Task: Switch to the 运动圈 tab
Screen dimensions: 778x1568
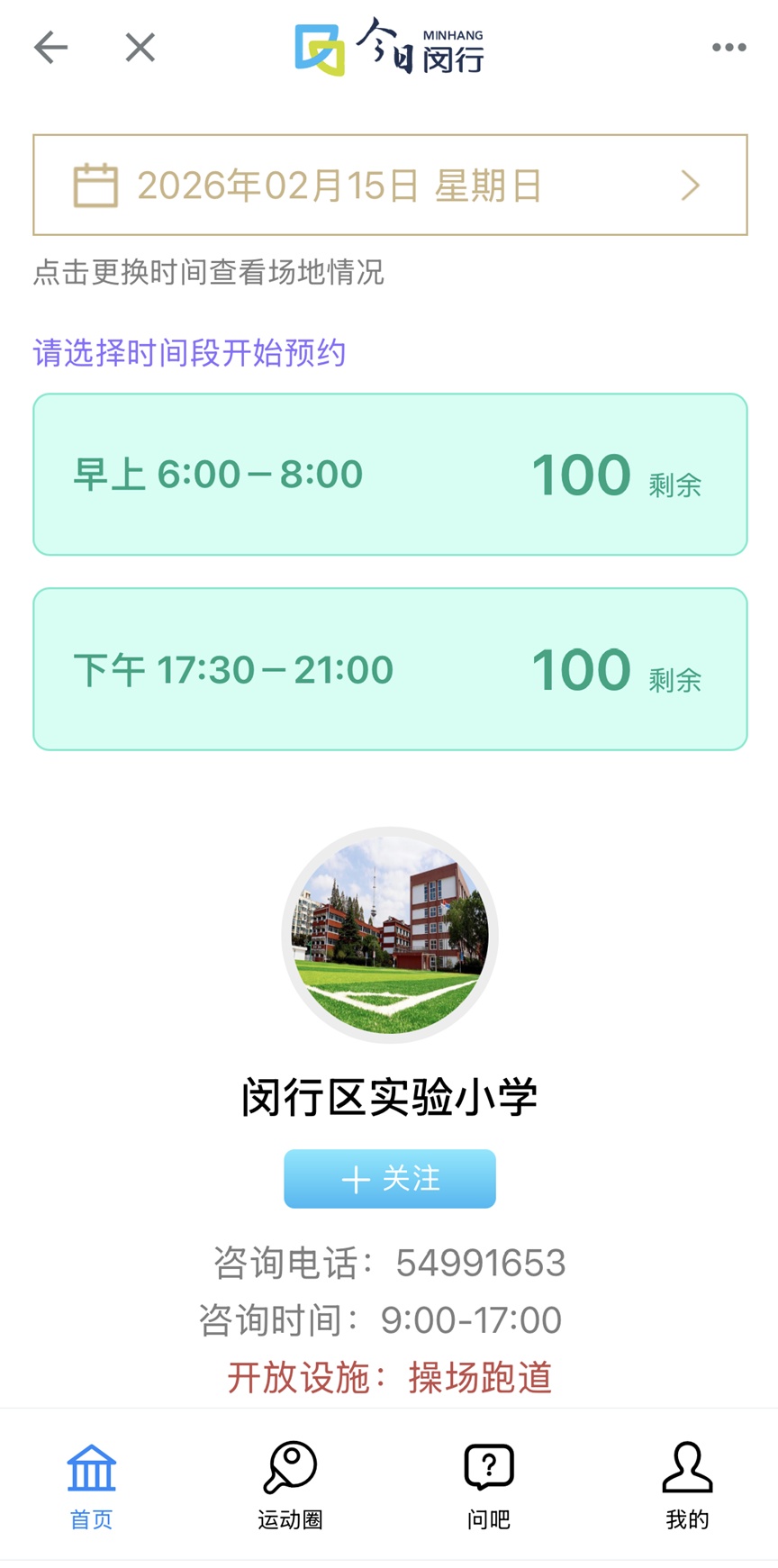Action: [290, 1485]
